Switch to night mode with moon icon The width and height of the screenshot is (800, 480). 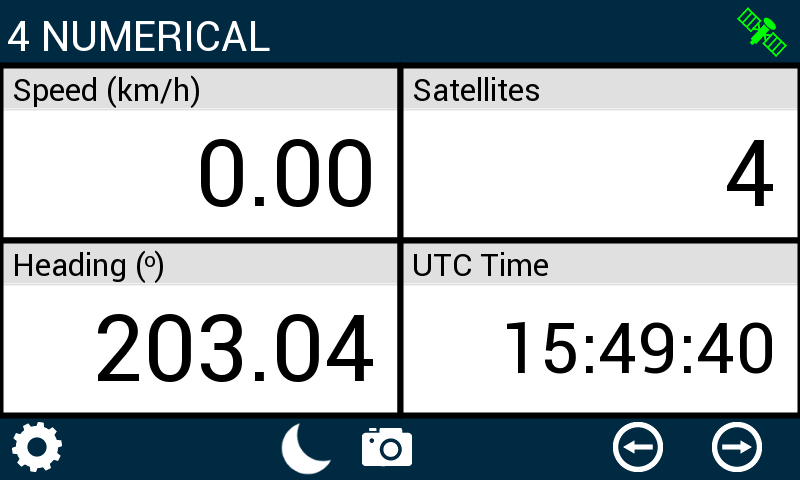305,447
